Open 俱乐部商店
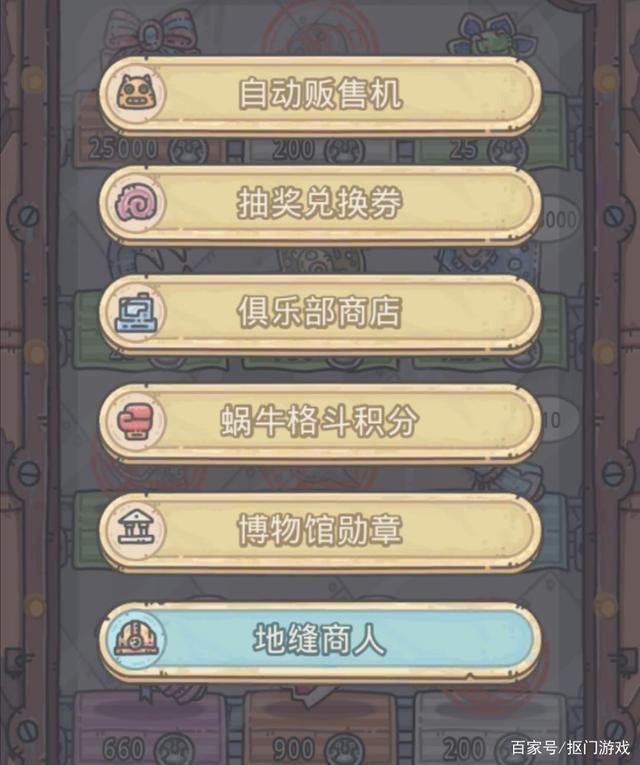Viewport: 640px width, 765px height. 320,313
